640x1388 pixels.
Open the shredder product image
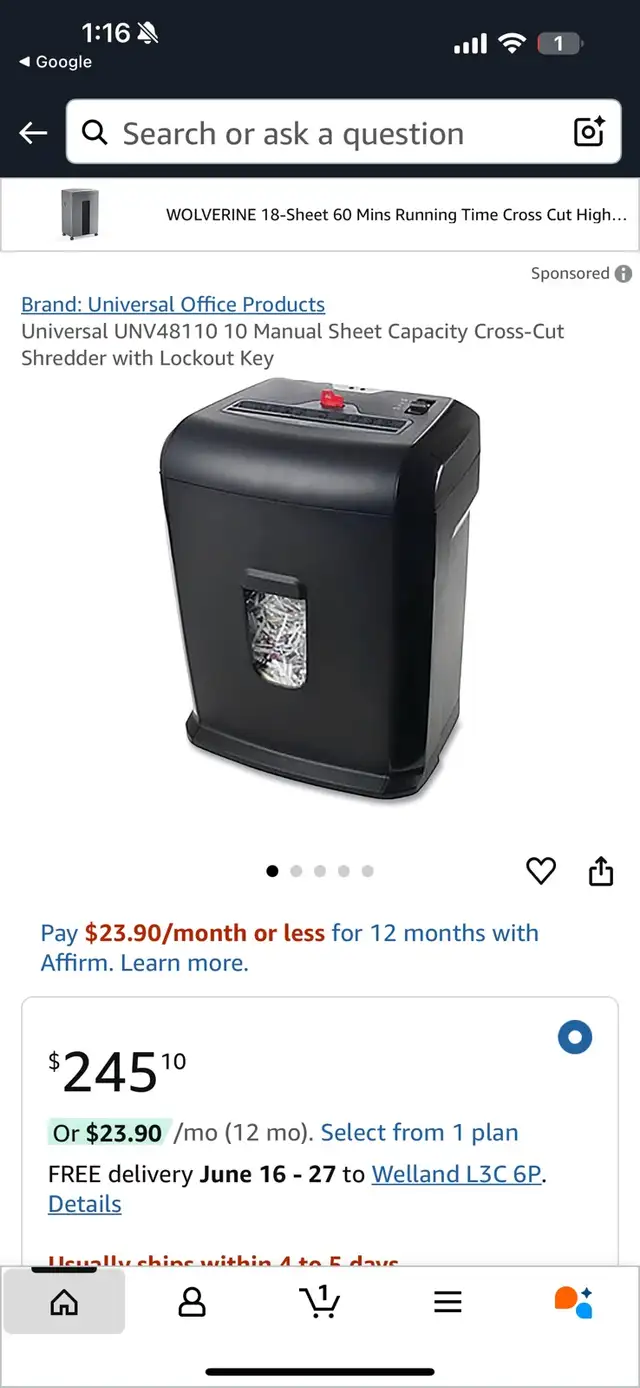point(318,590)
